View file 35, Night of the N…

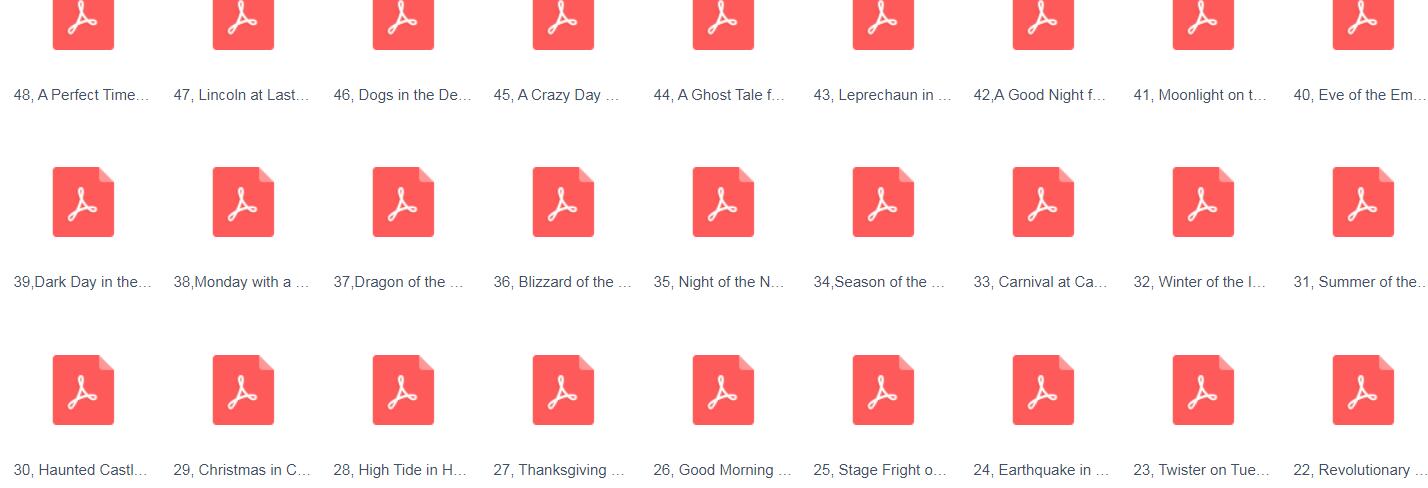(723, 202)
